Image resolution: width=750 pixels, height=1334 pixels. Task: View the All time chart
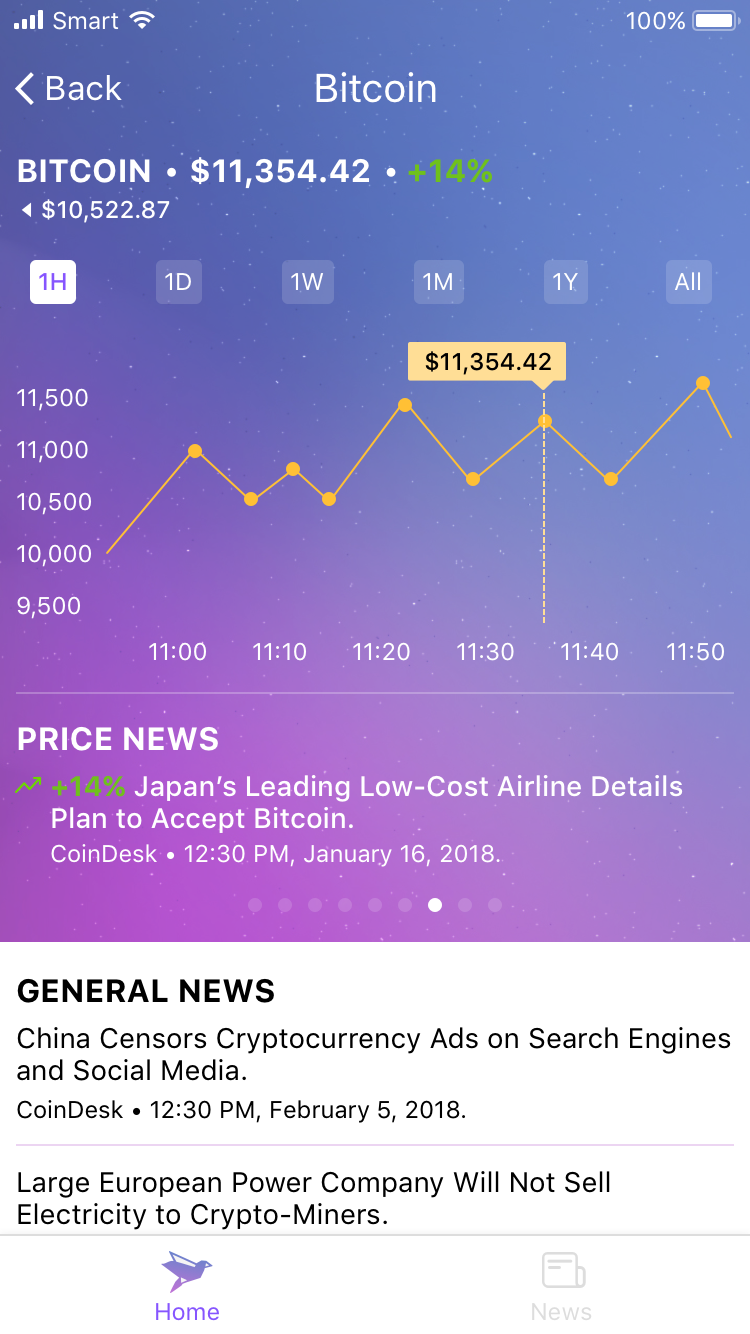(x=688, y=282)
